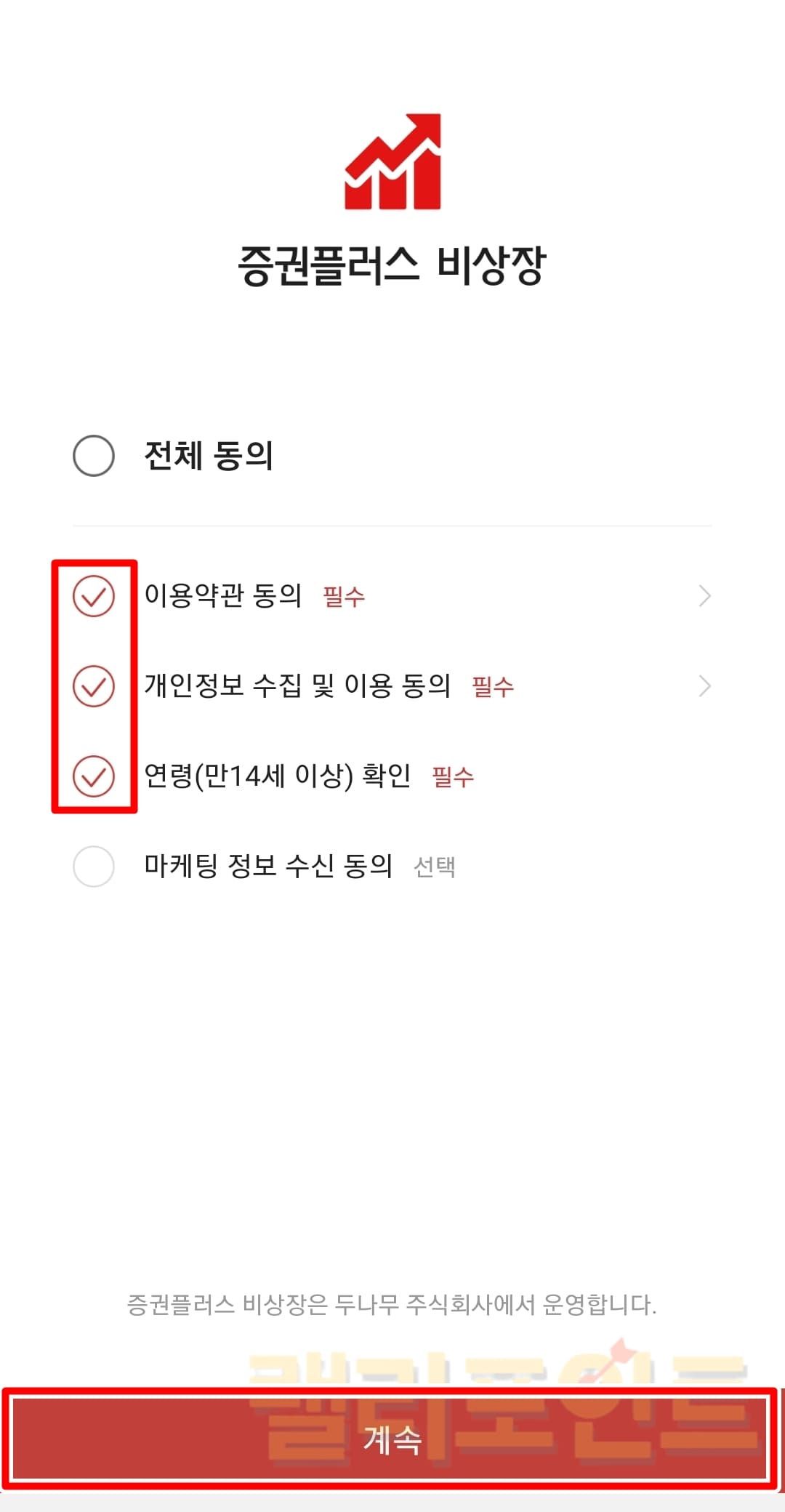Uncheck 연령(만14세 이상) 확인 checkbox
Viewport: 785px width, 1512px height.
94,776
